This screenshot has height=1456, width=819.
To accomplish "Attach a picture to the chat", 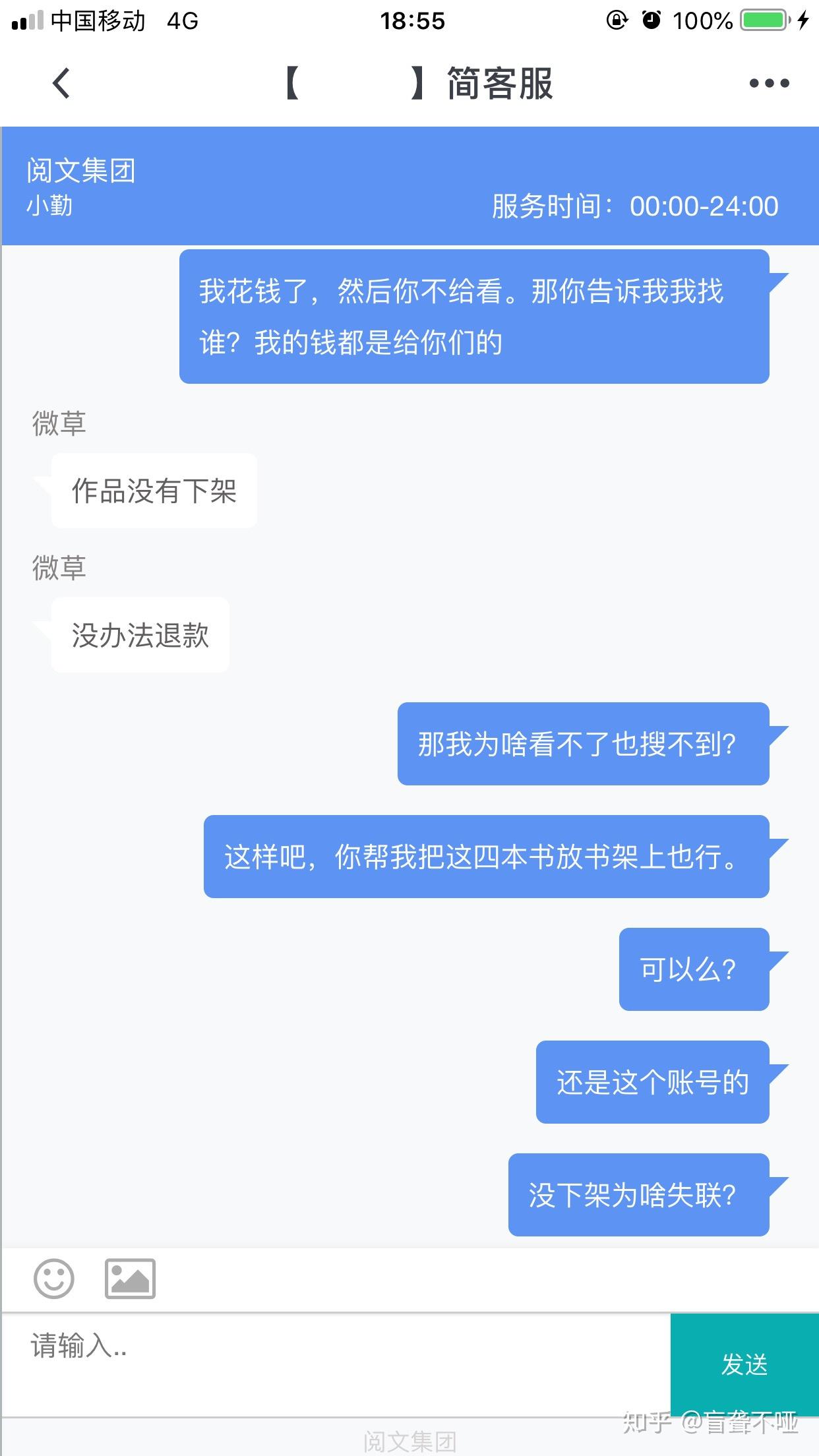I will tap(130, 1279).
